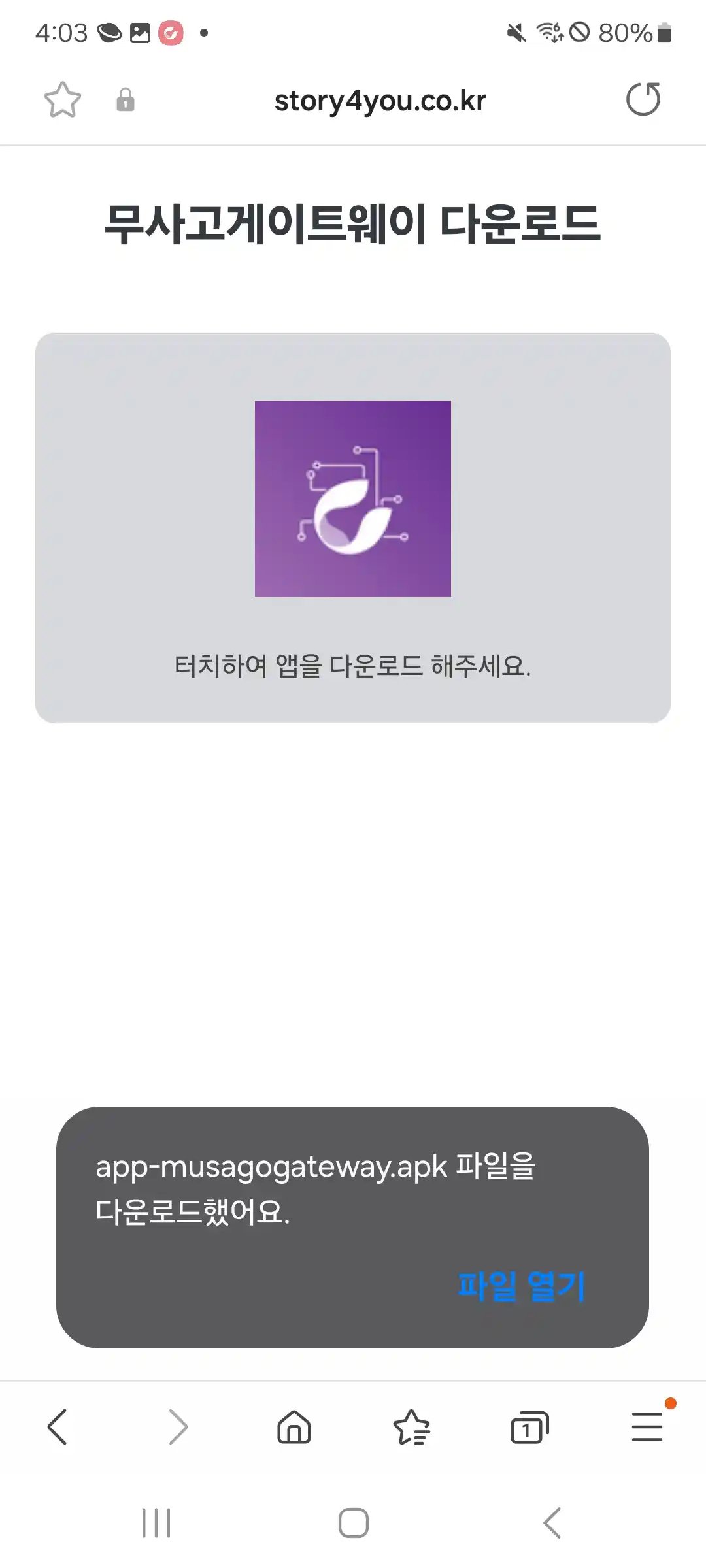
Task: Go to the system home screen
Action: (x=353, y=1523)
